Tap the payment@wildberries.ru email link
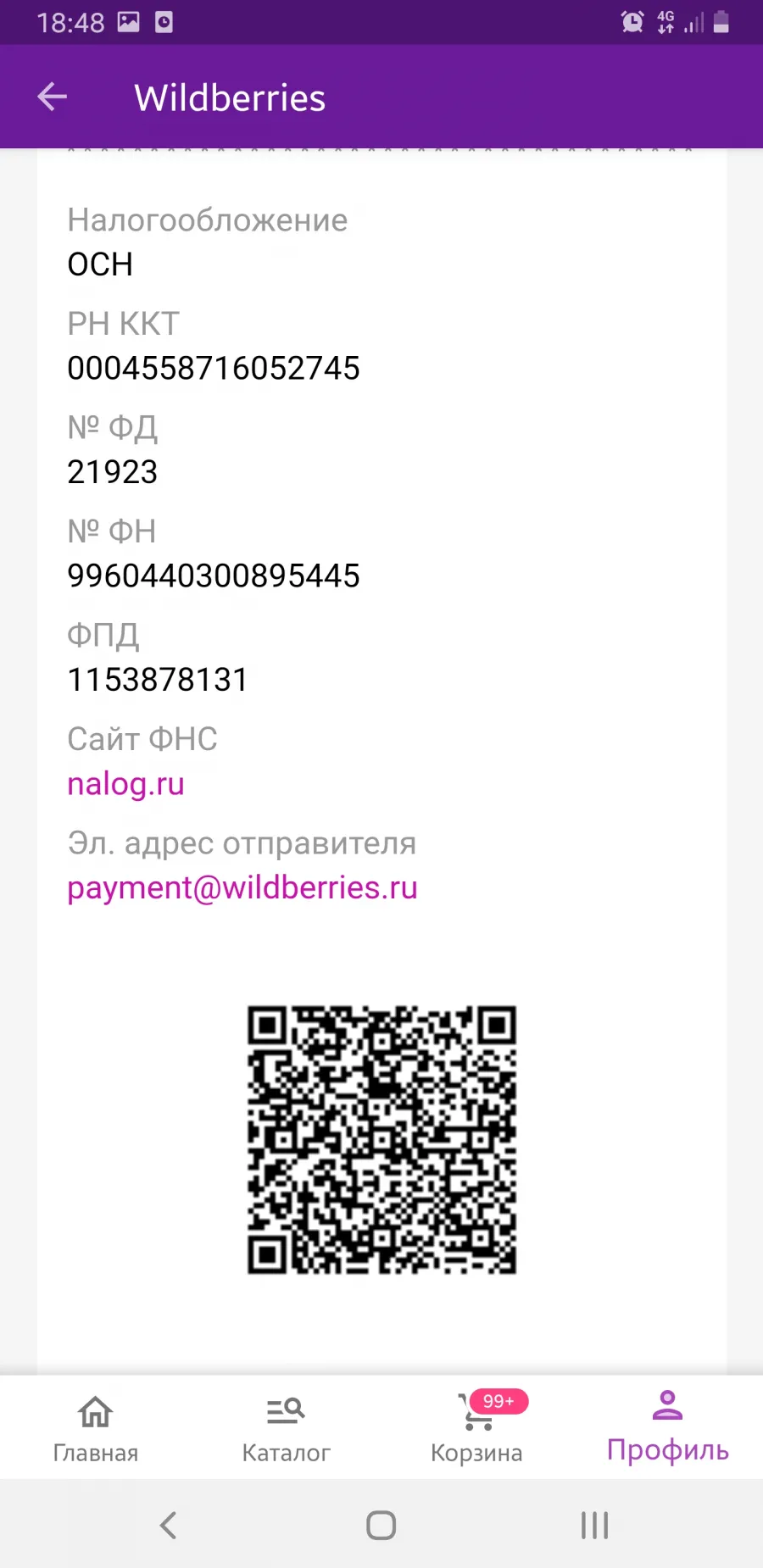Screen dimensions: 763x1568 (242, 888)
